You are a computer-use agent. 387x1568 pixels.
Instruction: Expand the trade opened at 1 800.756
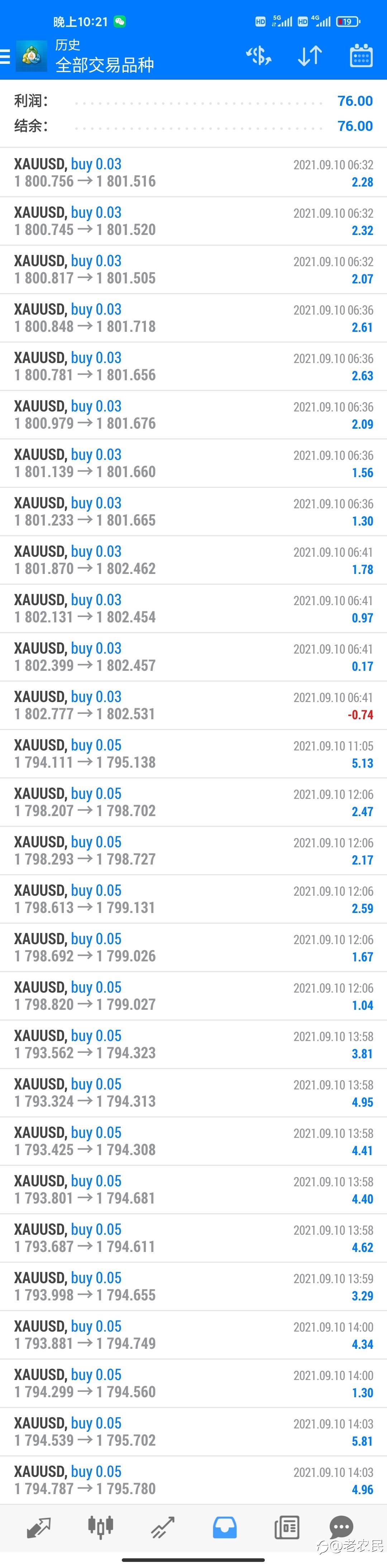[193, 172]
